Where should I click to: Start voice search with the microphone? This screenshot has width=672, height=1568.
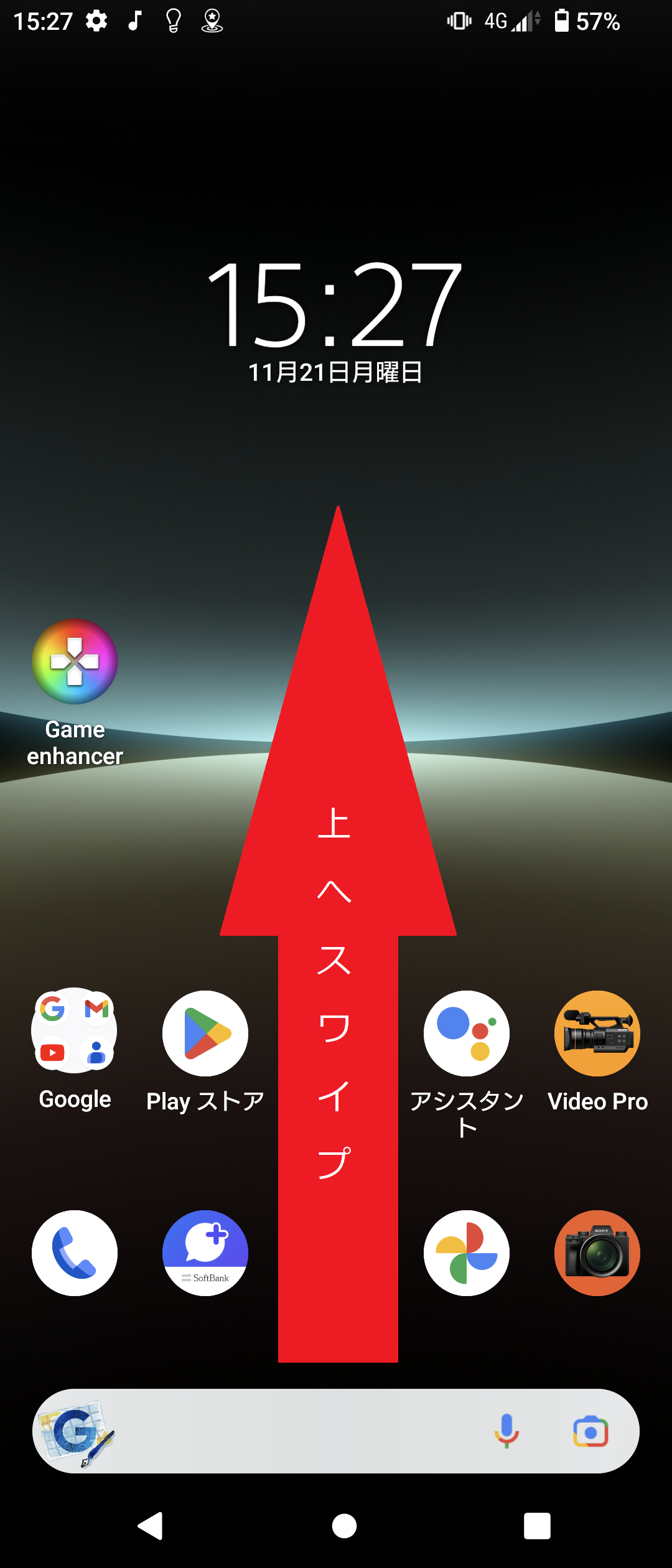coord(506,1431)
